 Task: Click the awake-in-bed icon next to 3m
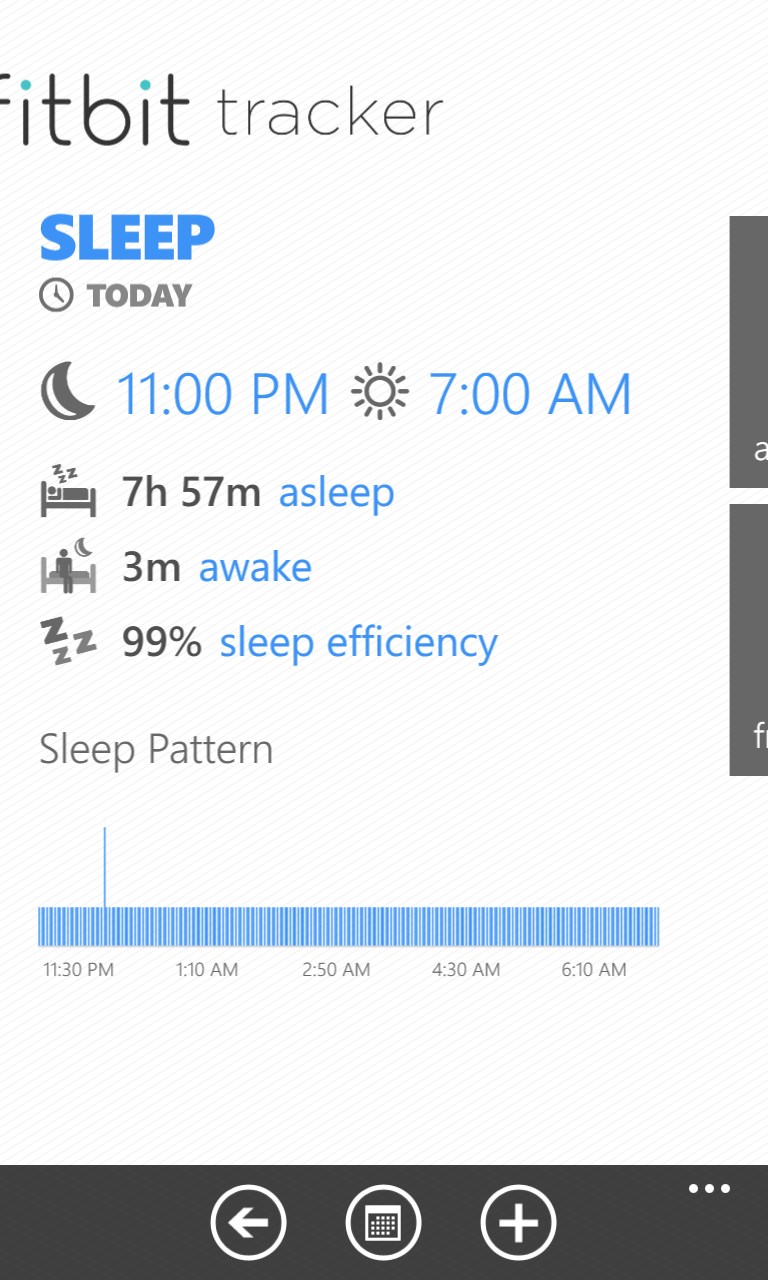tap(66, 565)
